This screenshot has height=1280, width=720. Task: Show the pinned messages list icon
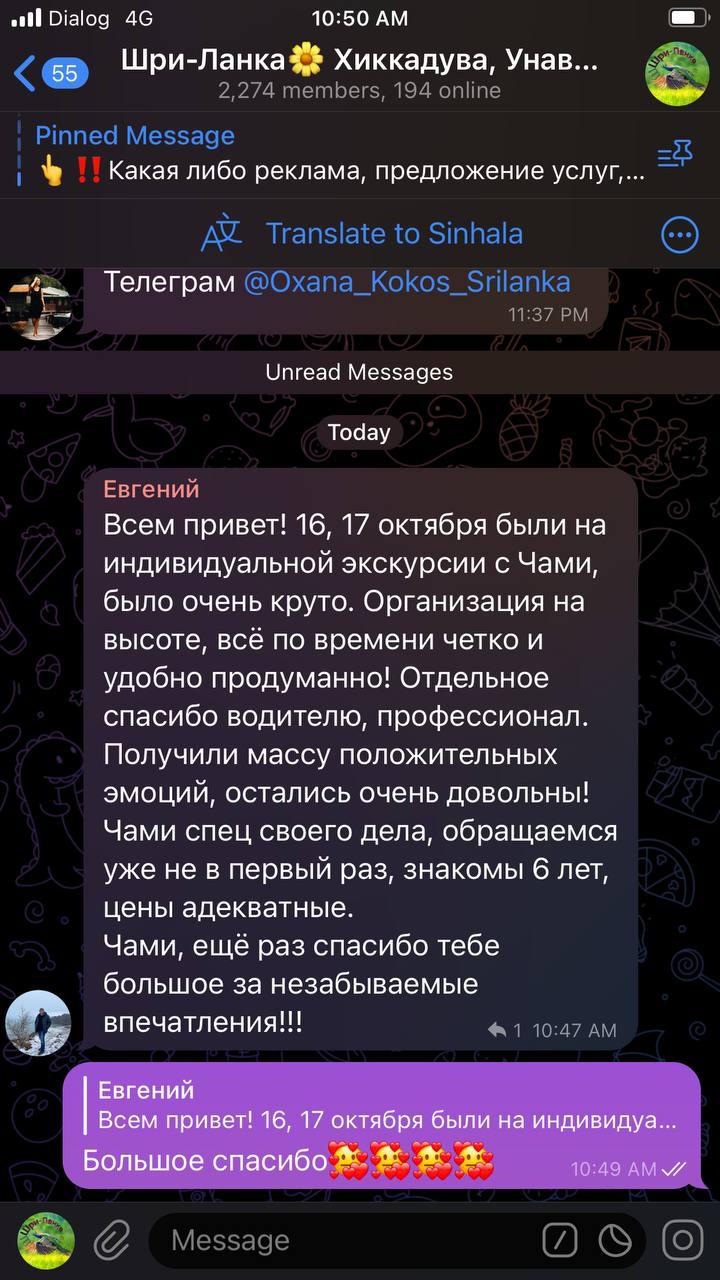tap(675, 155)
